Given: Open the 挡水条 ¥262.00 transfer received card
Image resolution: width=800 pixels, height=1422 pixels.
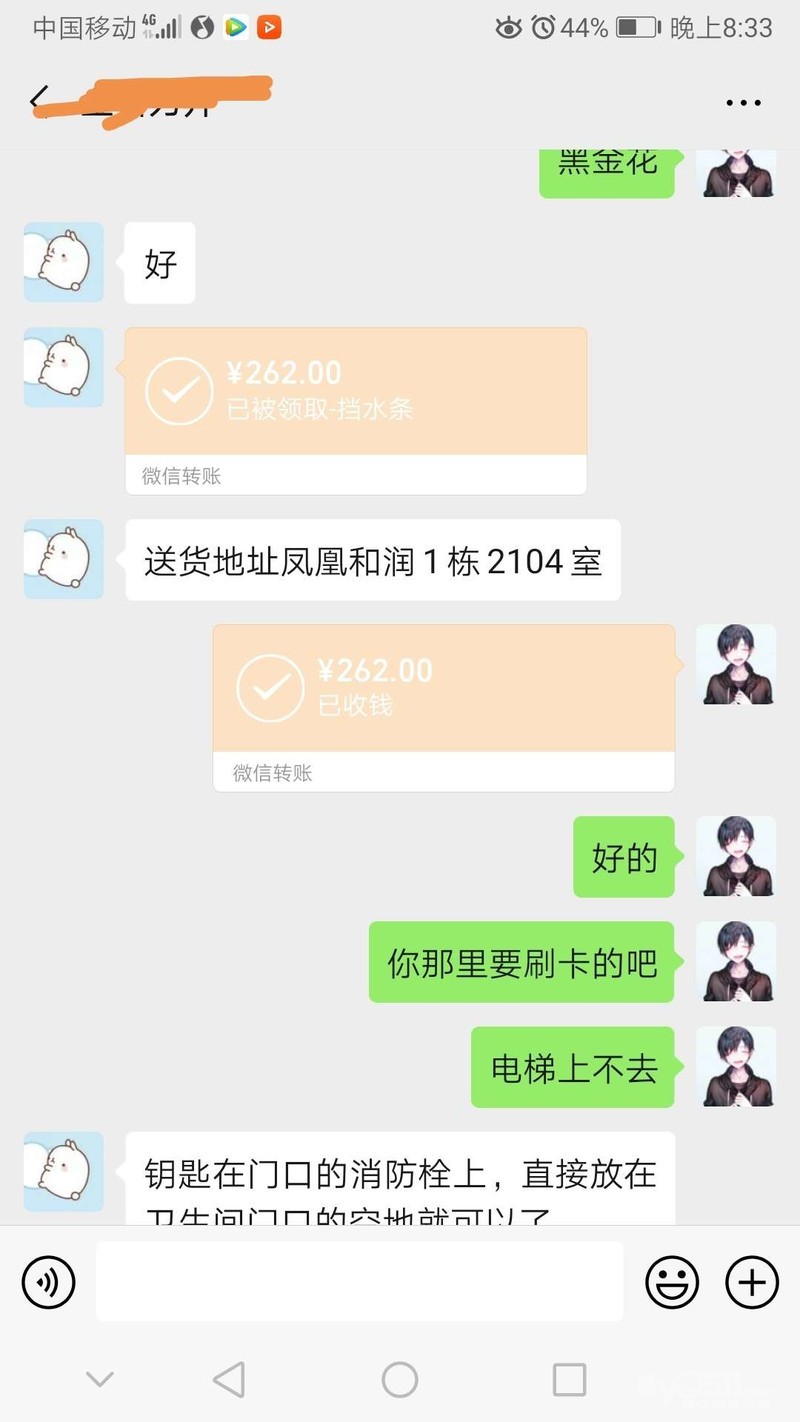Looking at the screenshot, I should point(355,410).
